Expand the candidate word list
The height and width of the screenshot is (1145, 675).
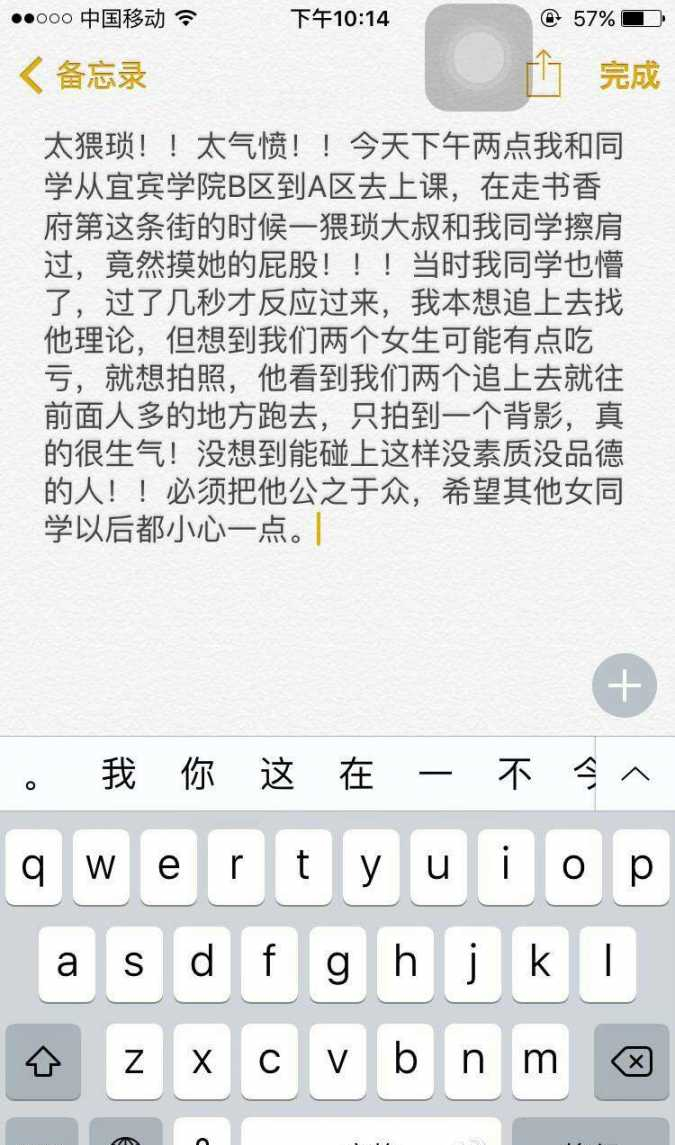636,774
